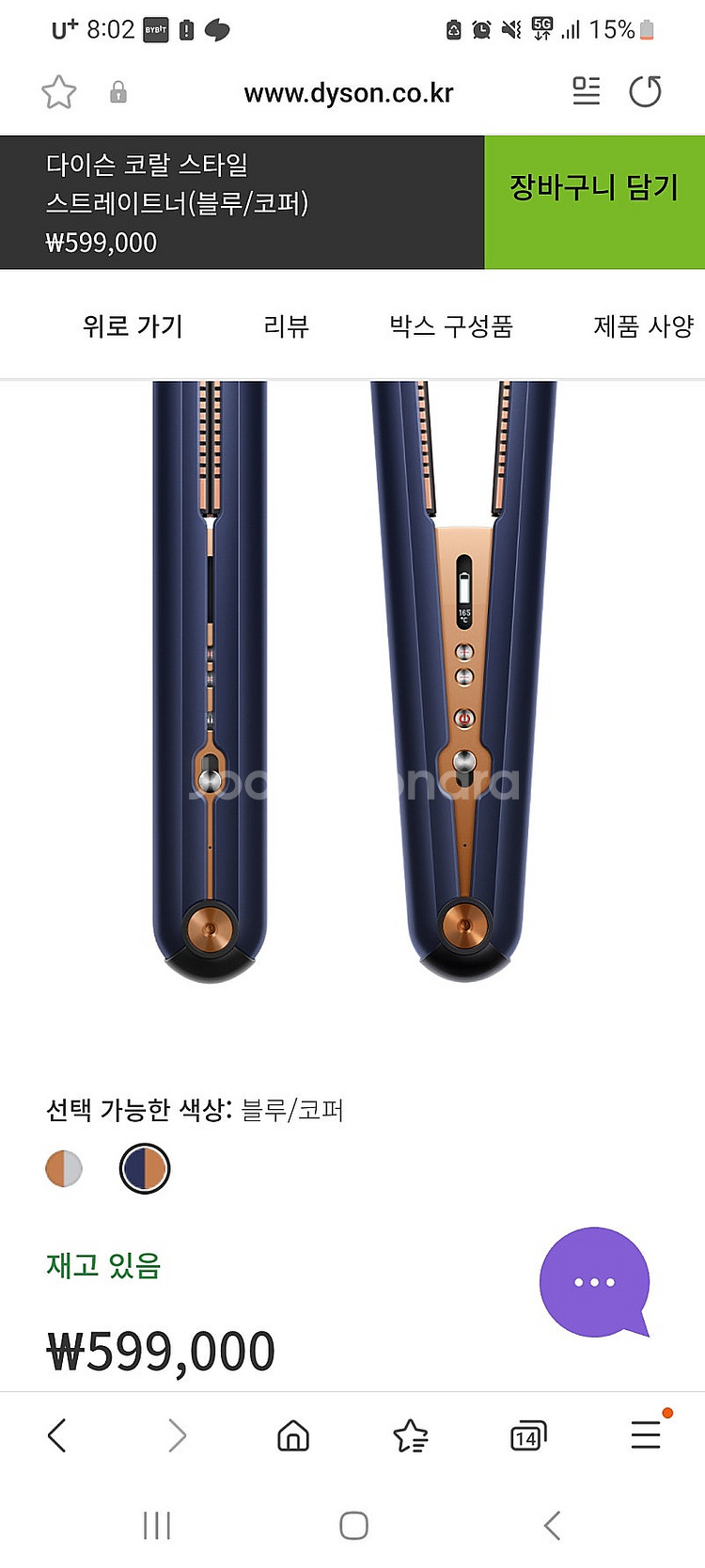705x1568 pixels.
Task: Select the copper/silver color swatch
Action: click(64, 1168)
